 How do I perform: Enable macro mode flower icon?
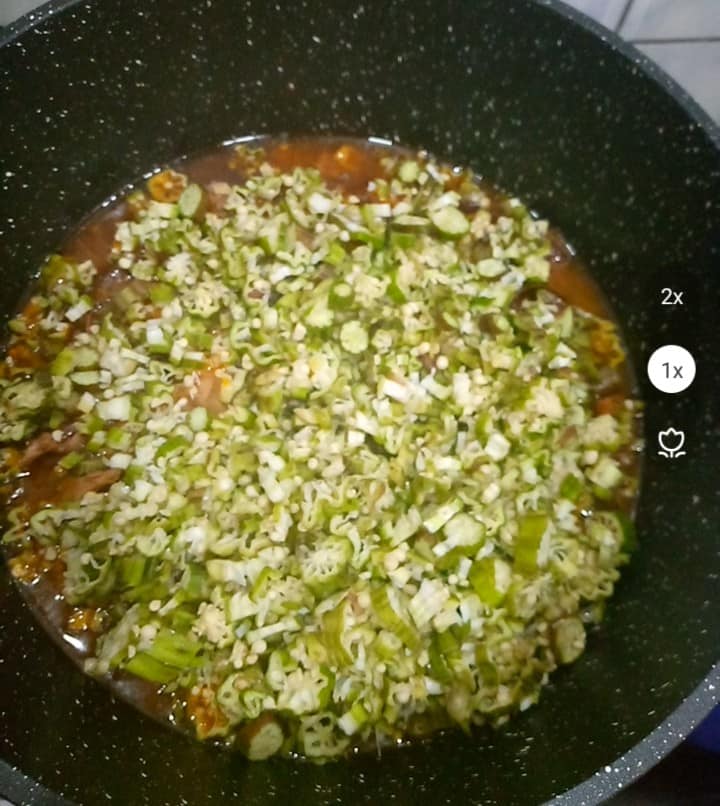[671, 443]
